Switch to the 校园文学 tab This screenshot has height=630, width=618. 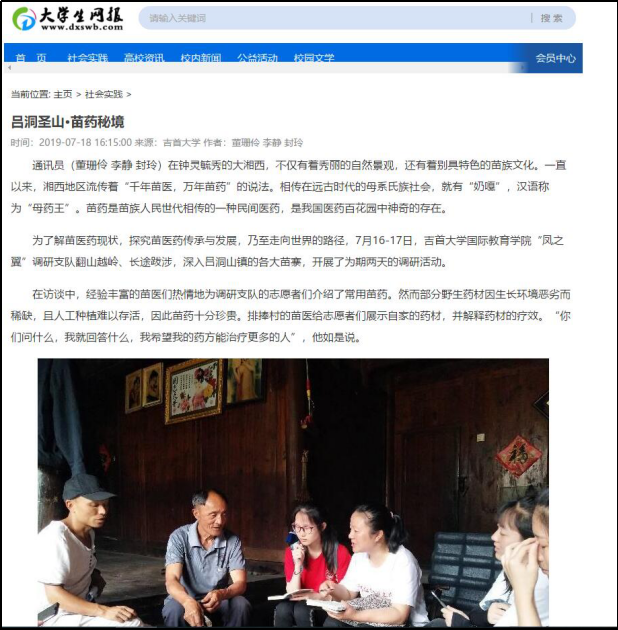(x=314, y=58)
